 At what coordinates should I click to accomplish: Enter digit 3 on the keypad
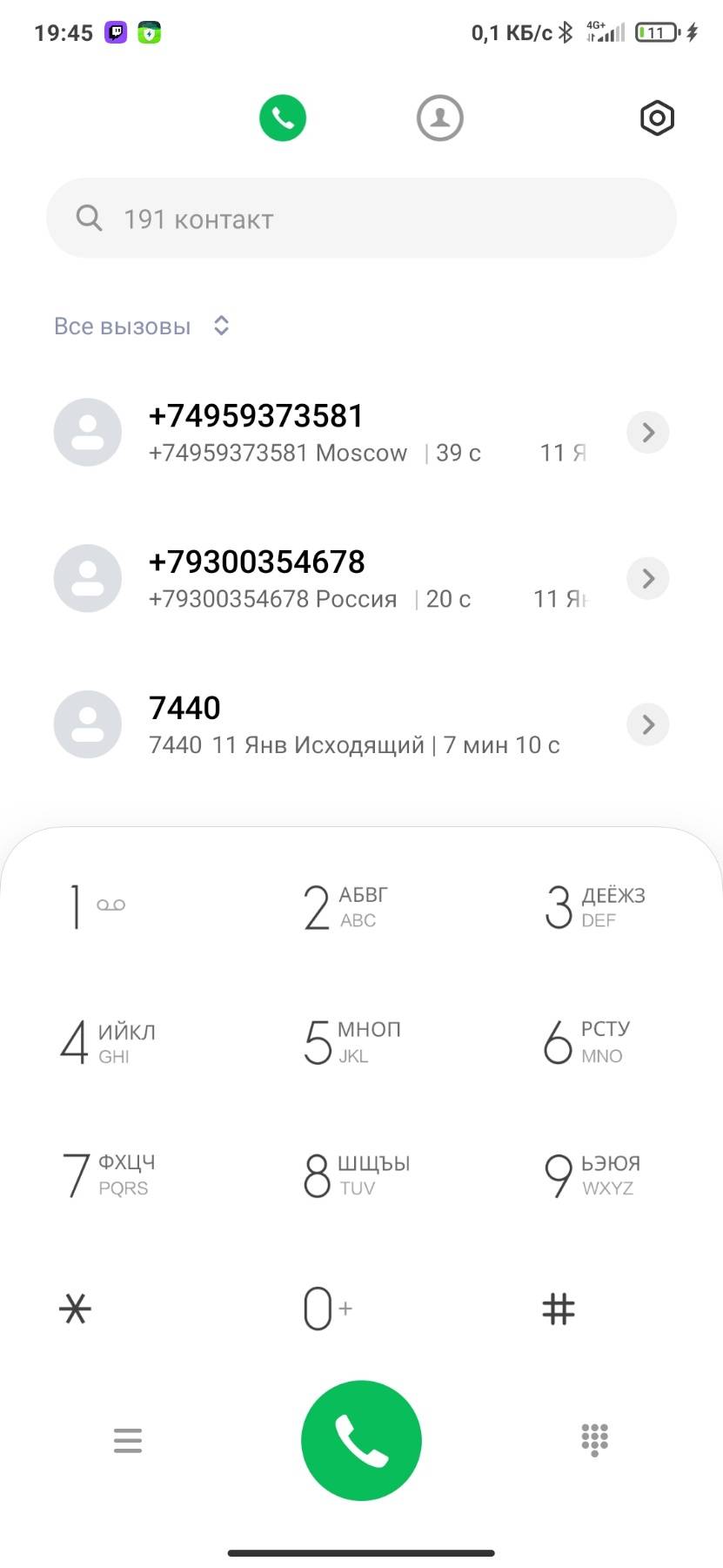(592, 906)
